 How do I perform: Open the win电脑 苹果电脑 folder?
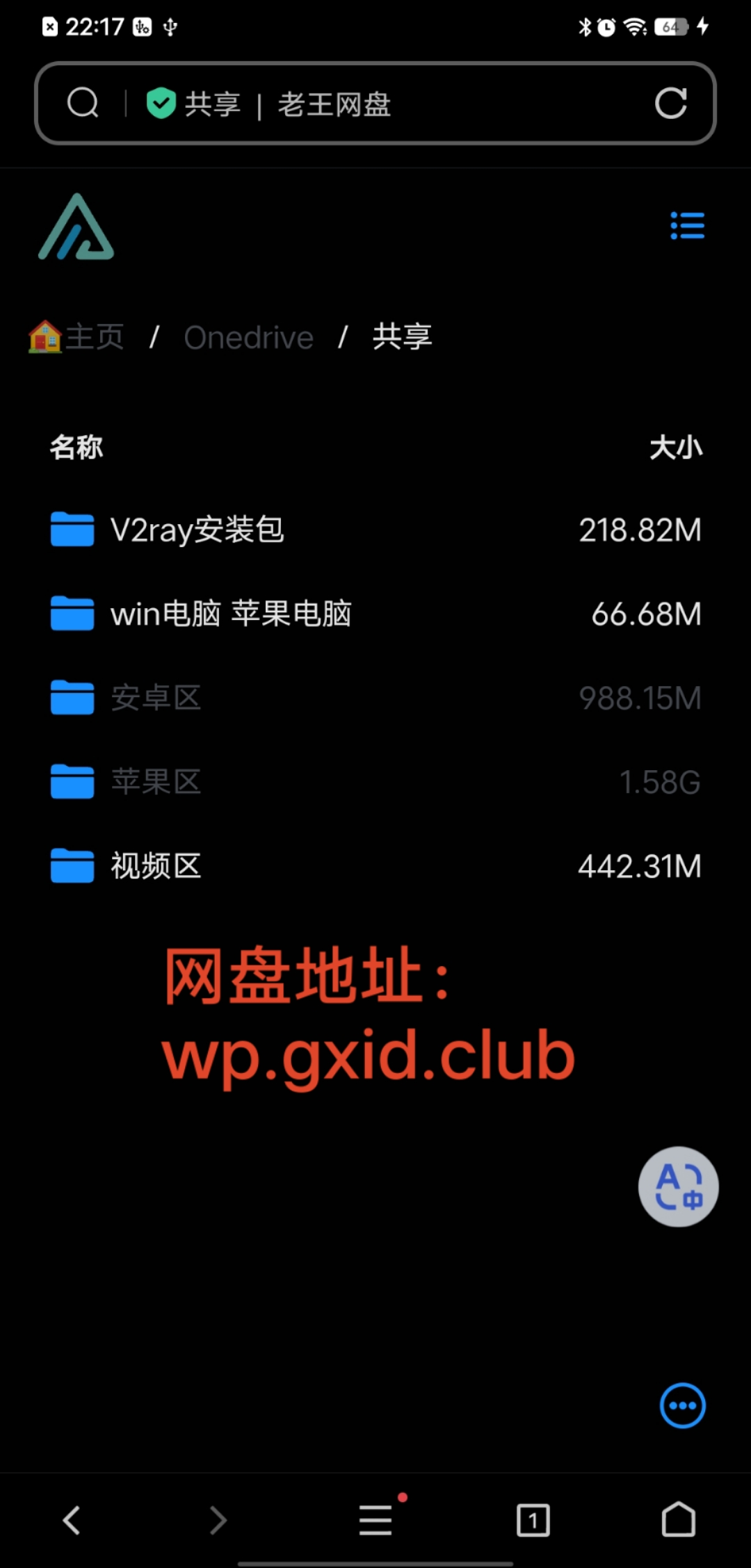[230, 614]
